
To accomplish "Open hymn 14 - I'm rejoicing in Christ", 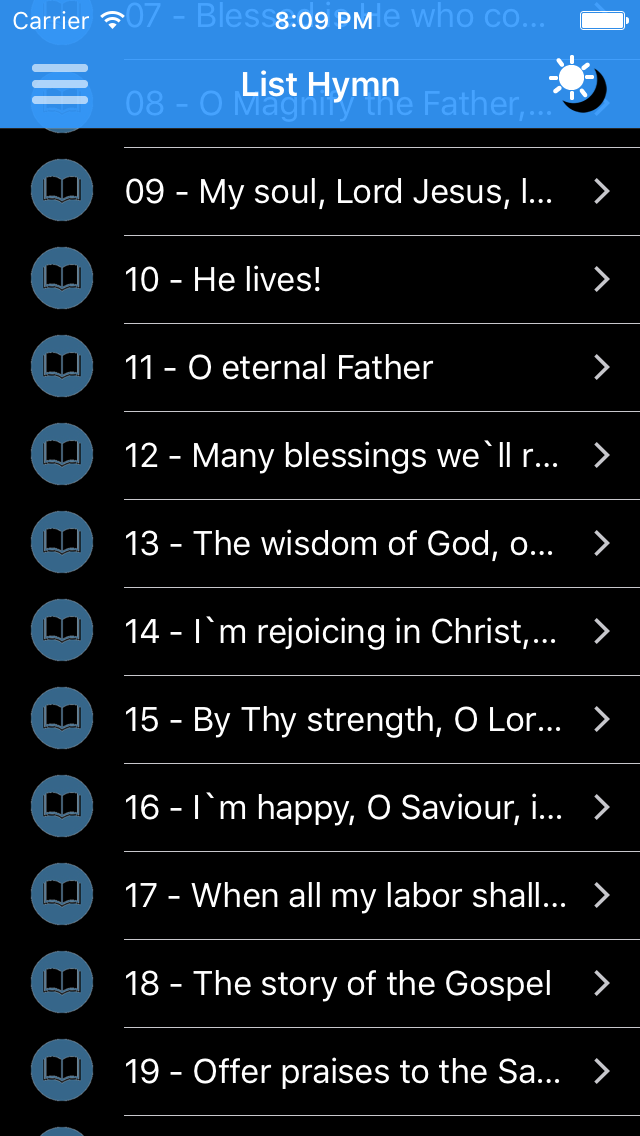I will pos(320,632).
